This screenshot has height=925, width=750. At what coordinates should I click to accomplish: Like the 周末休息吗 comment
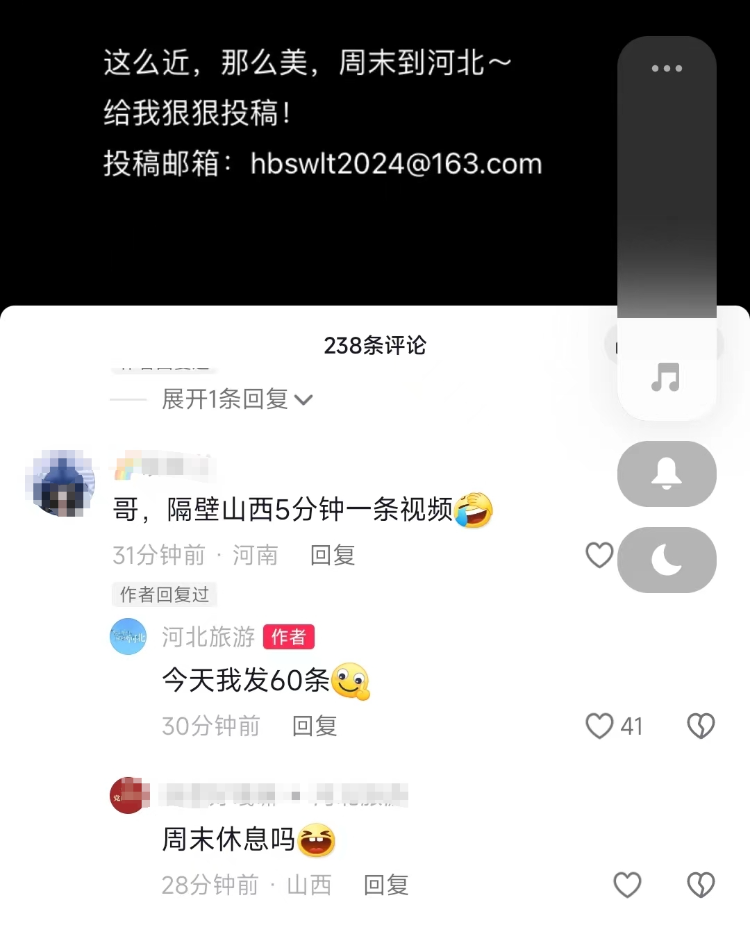tap(627, 885)
